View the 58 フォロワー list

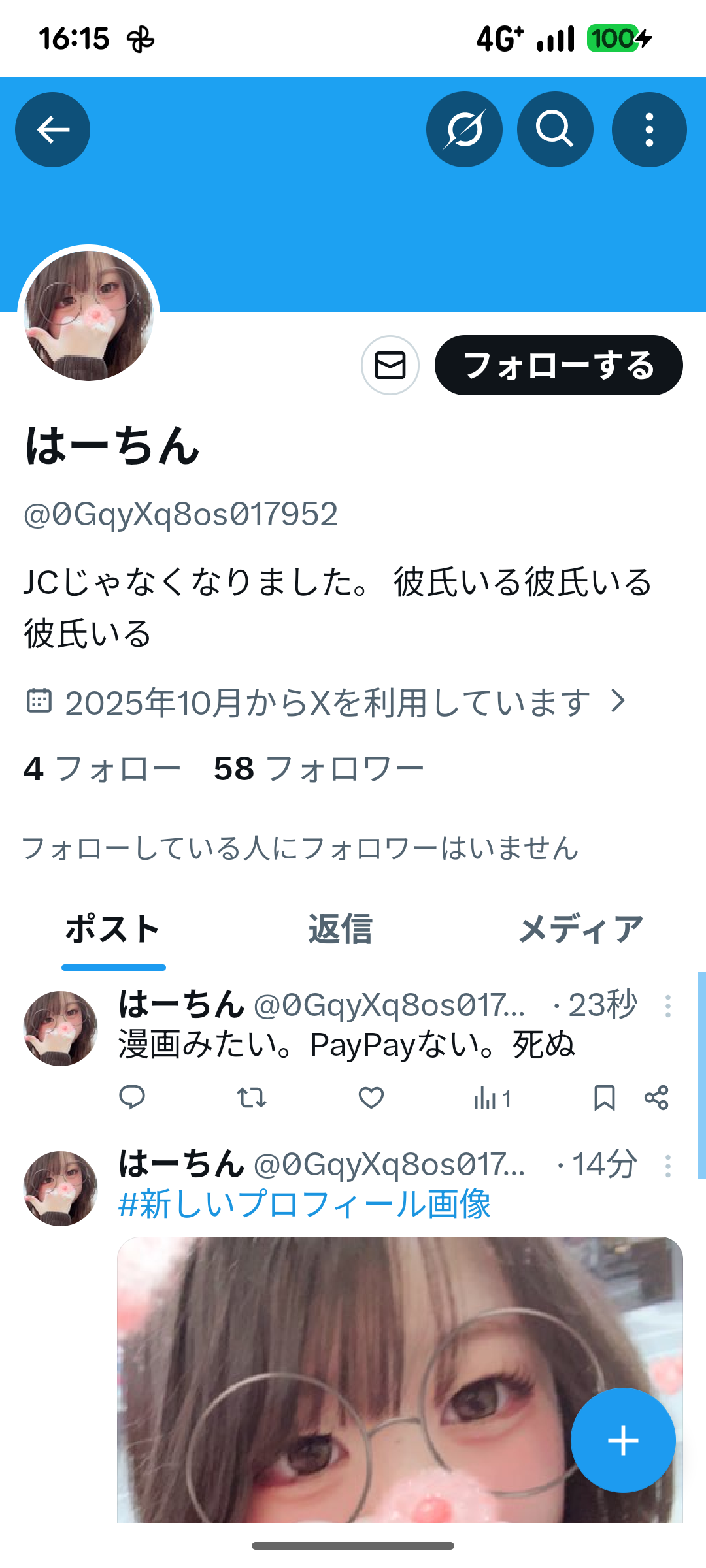[319, 769]
